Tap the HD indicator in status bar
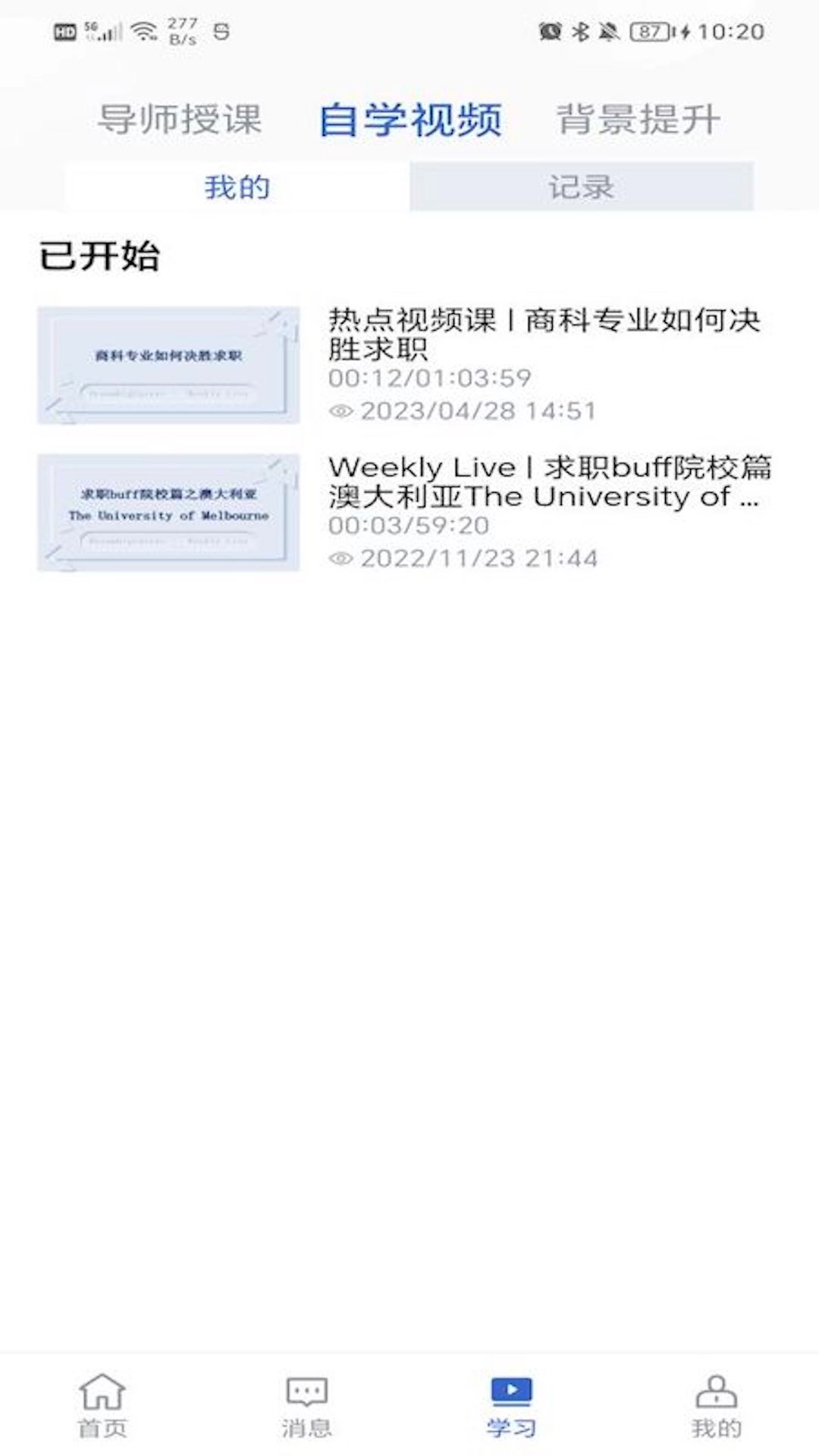819x1456 pixels. point(64,29)
